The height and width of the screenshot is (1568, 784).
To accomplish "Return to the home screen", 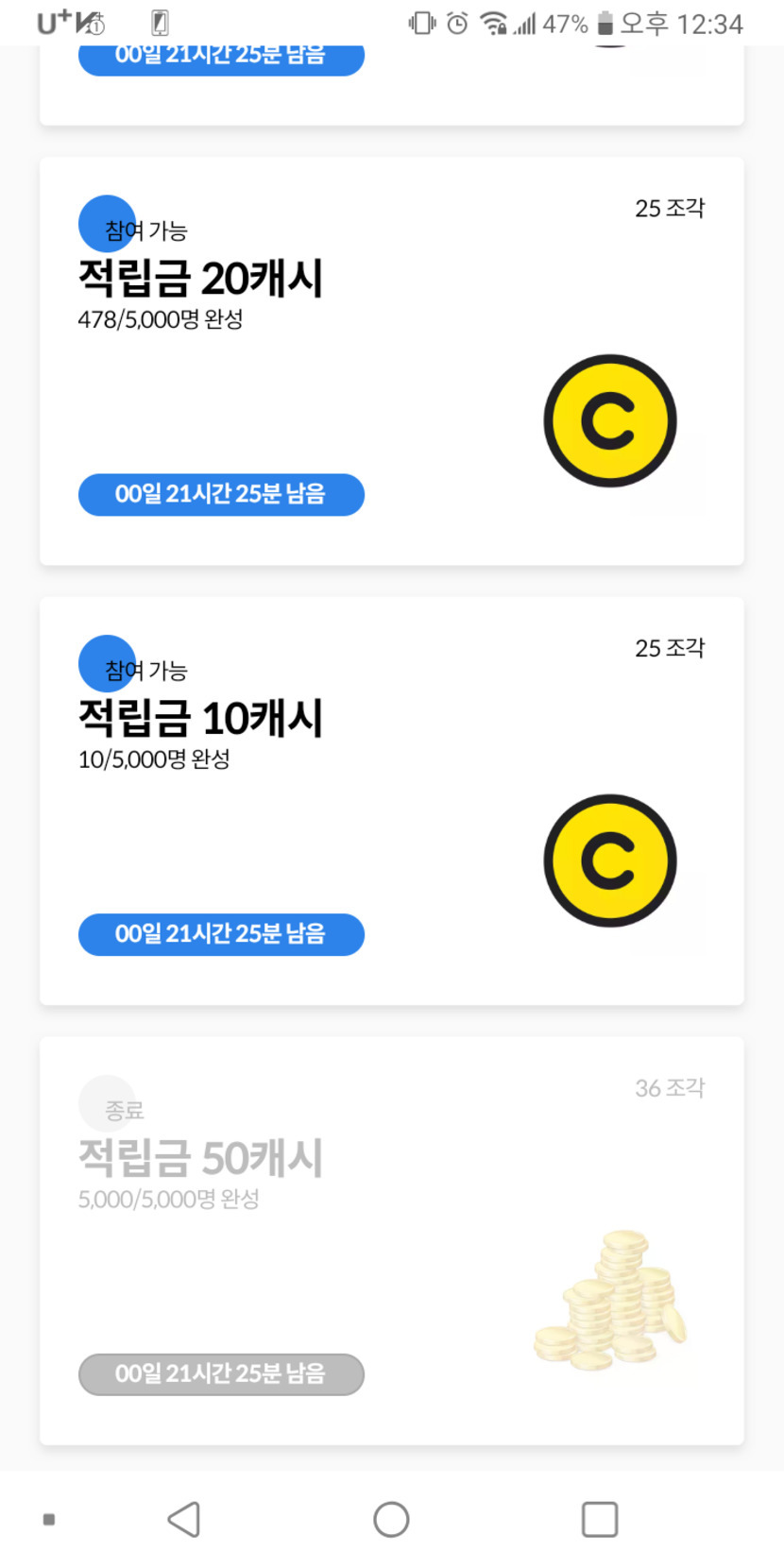I will tap(391, 1519).
